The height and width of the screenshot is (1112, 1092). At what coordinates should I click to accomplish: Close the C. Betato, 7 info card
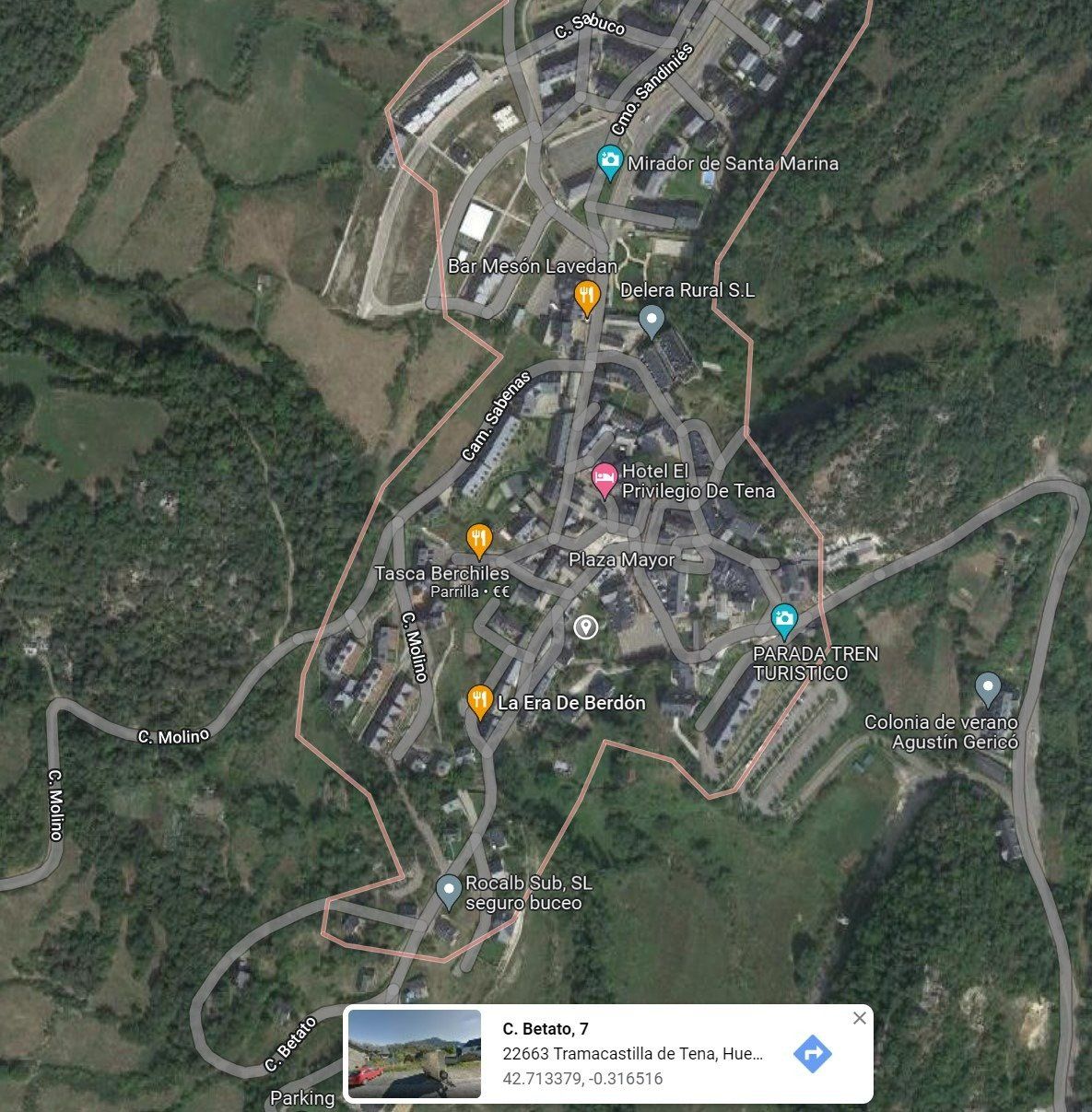[859, 1018]
